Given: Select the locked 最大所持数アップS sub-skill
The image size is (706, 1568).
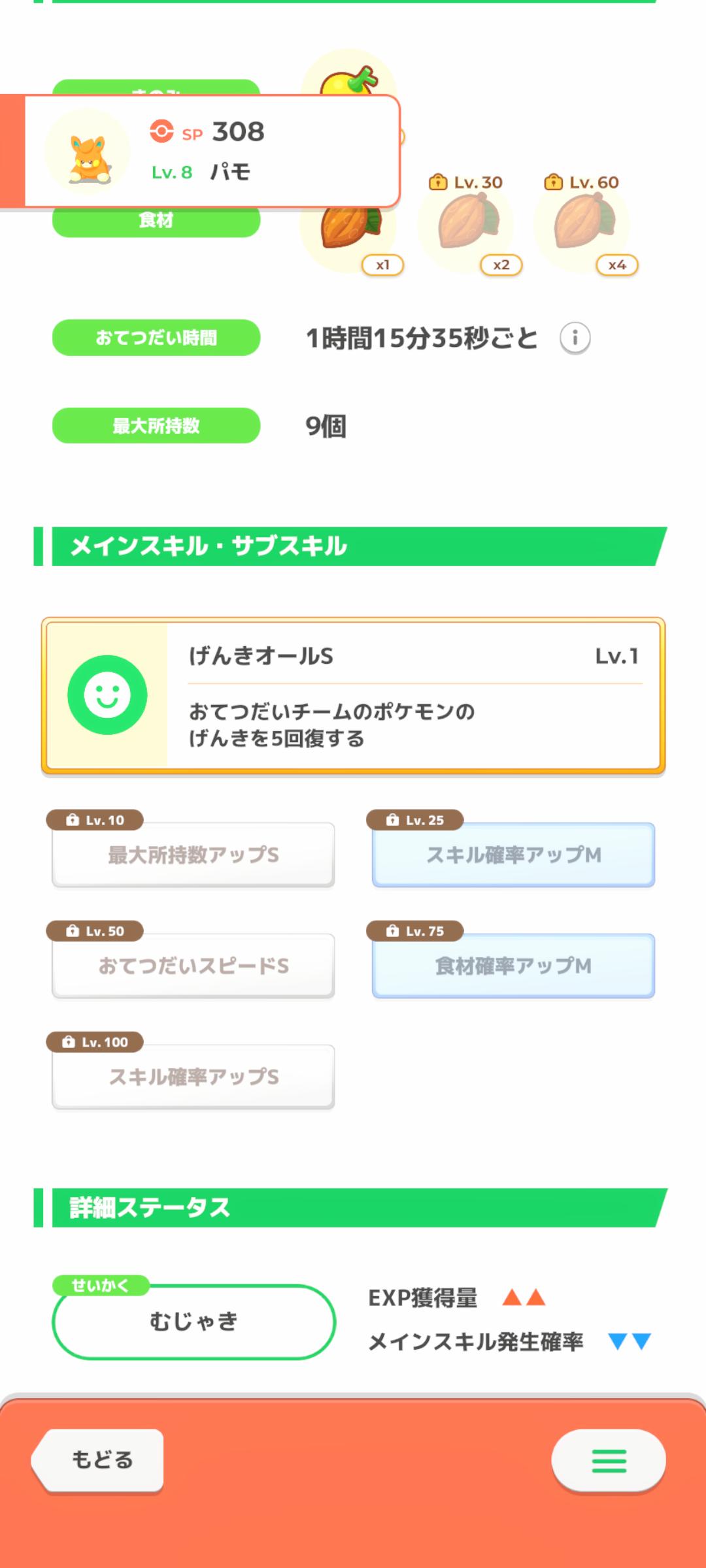Looking at the screenshot, I should (193, 856).
